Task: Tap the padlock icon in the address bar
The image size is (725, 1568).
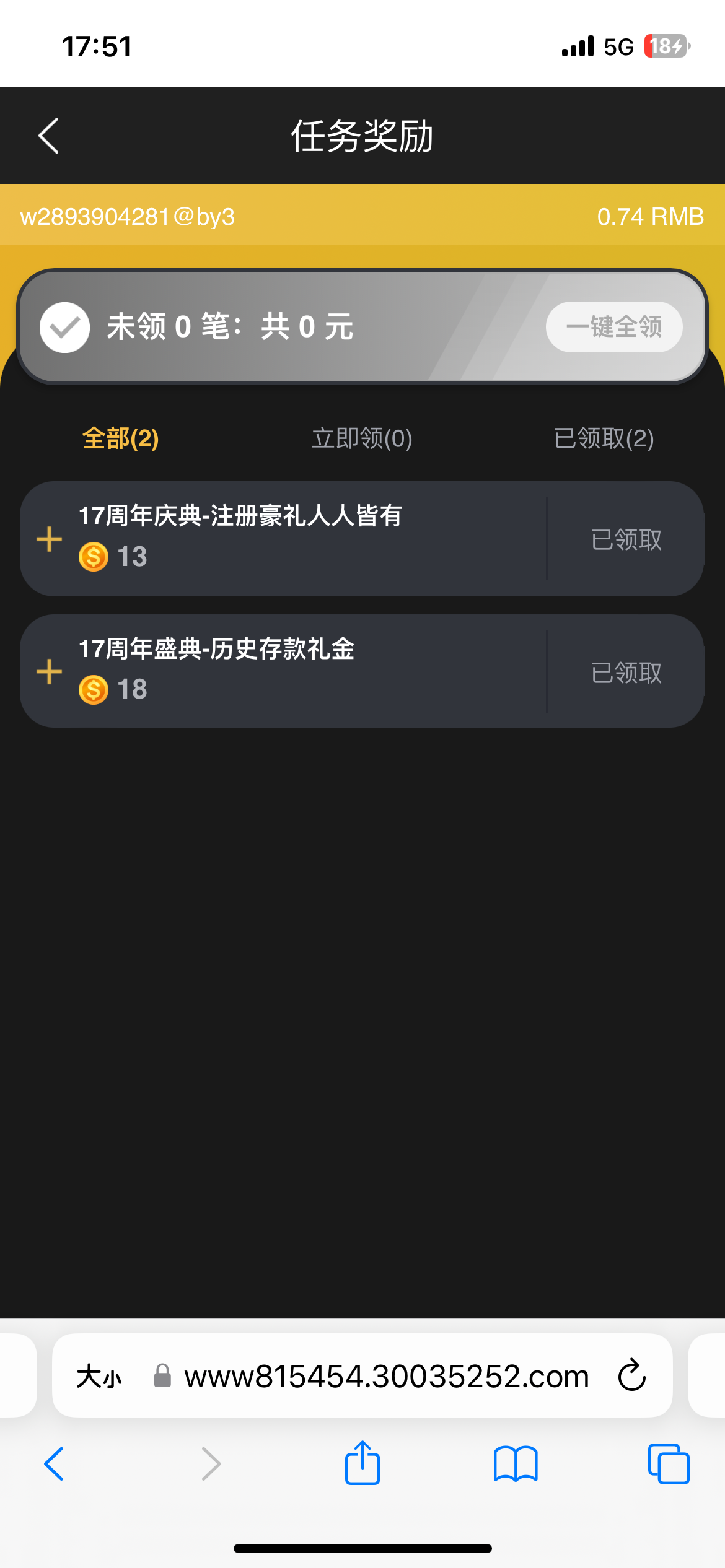Action: [162, 1376]
